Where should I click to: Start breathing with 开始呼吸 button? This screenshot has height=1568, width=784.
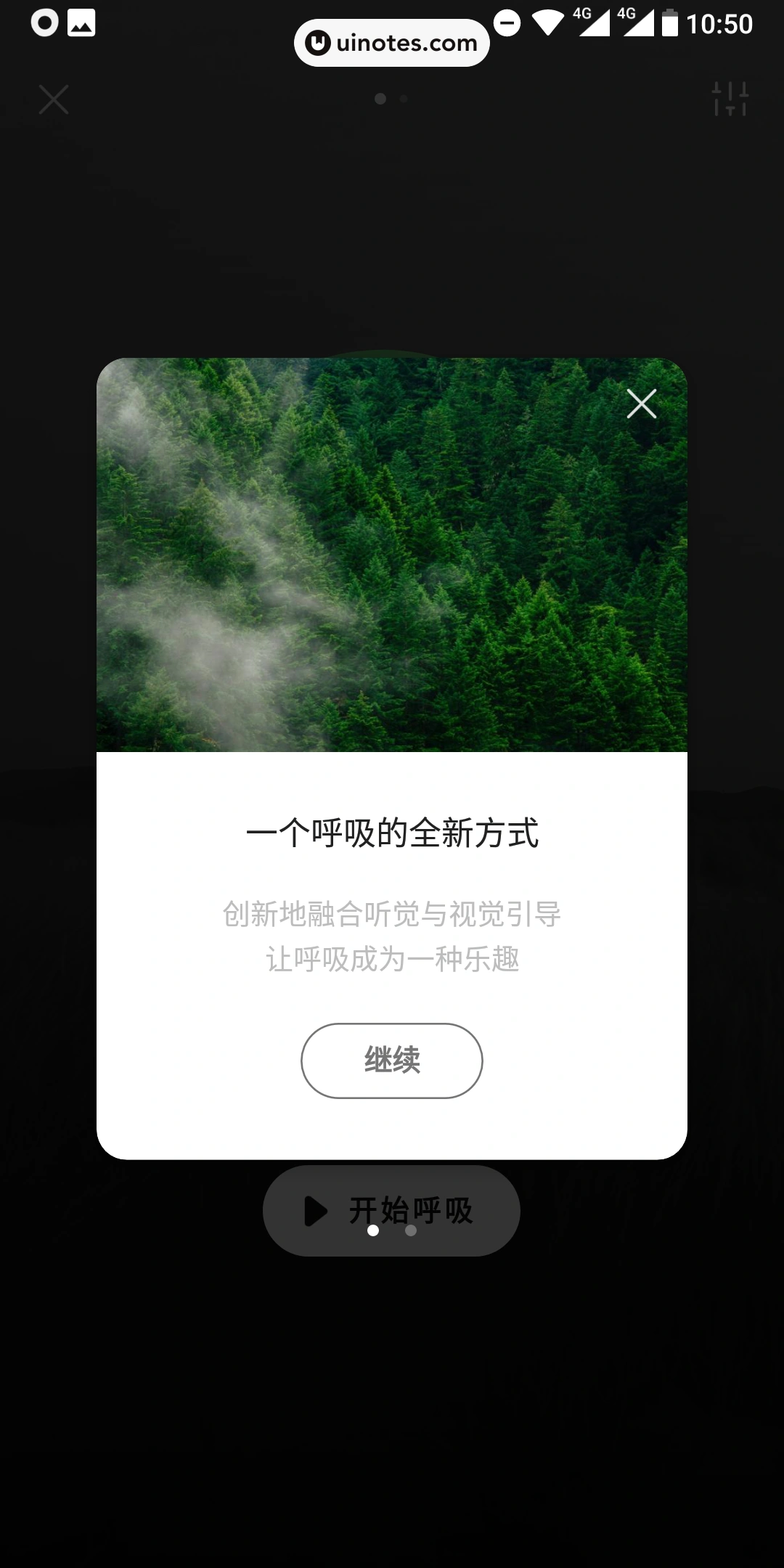click(x=391, y=1210)
